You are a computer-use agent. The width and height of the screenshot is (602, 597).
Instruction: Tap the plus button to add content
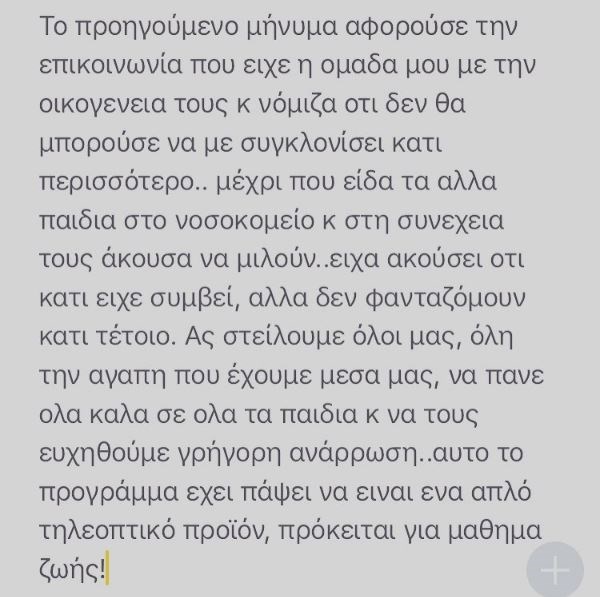click(555, 572)
